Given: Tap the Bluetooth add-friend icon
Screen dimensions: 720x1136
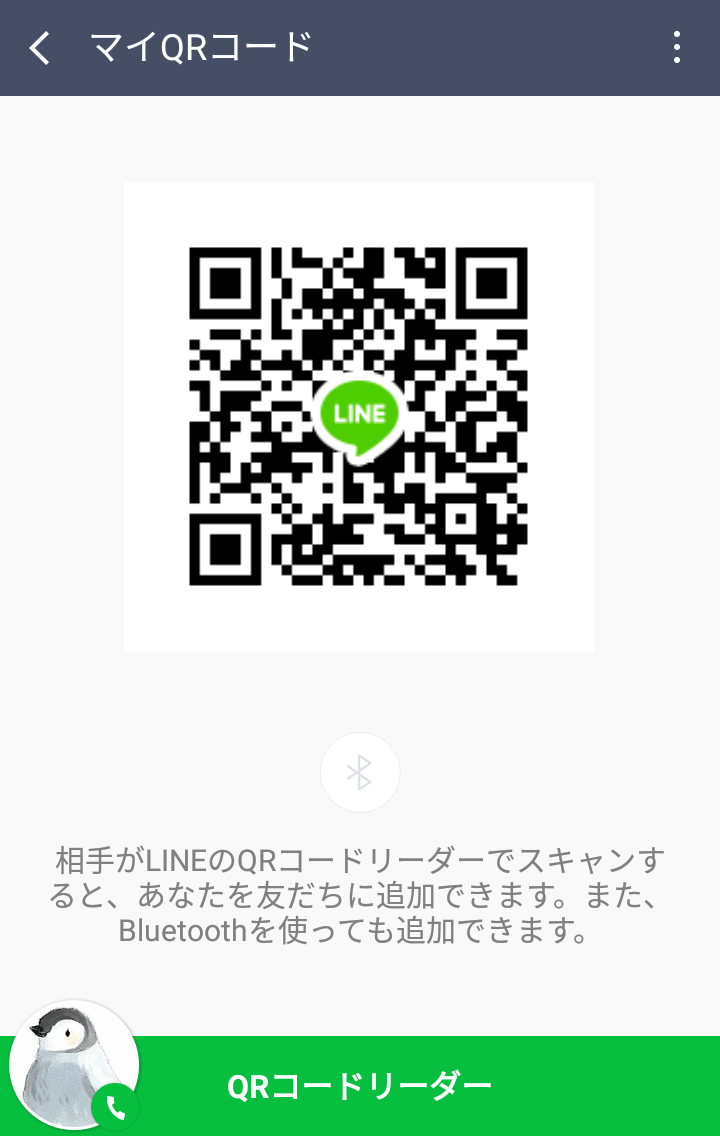Looking at the screenshot, I should tap(360, 772).
